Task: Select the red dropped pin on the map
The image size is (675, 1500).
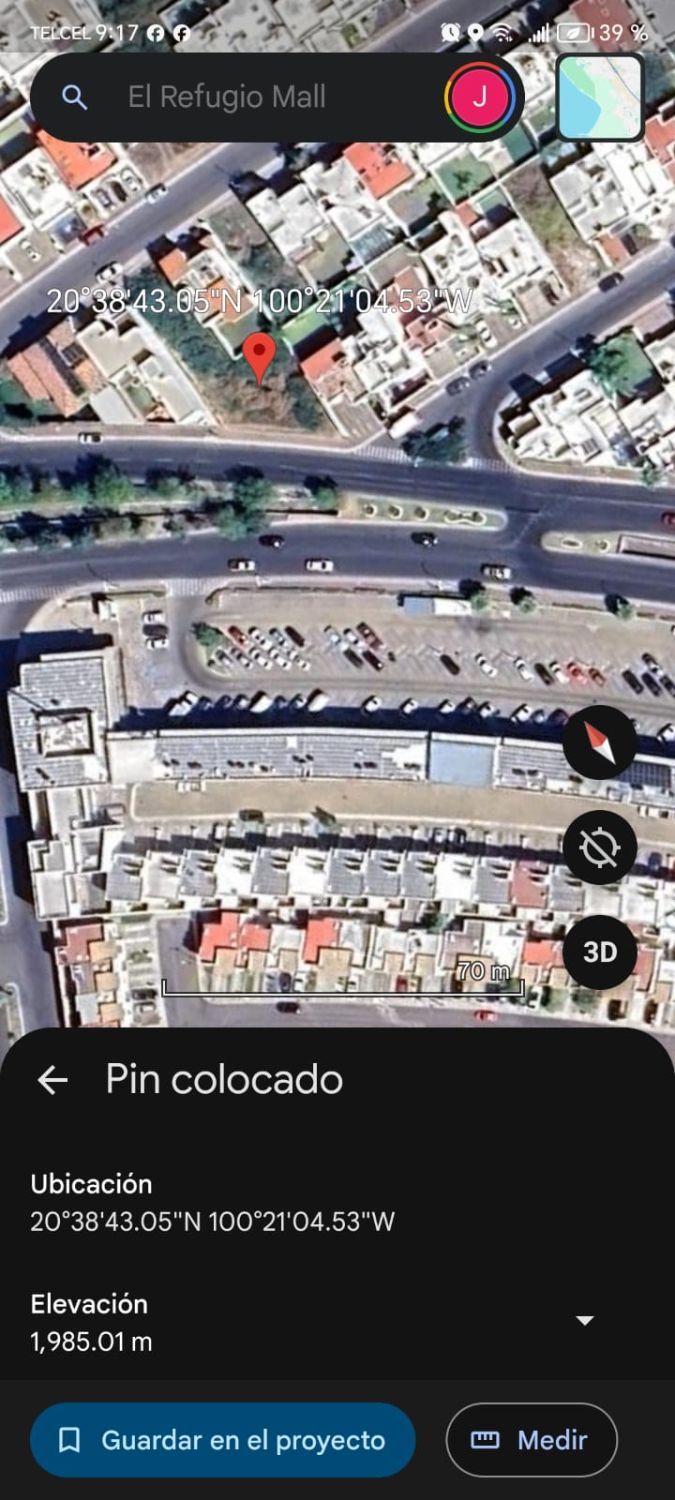Action: [x=260, y=357]
